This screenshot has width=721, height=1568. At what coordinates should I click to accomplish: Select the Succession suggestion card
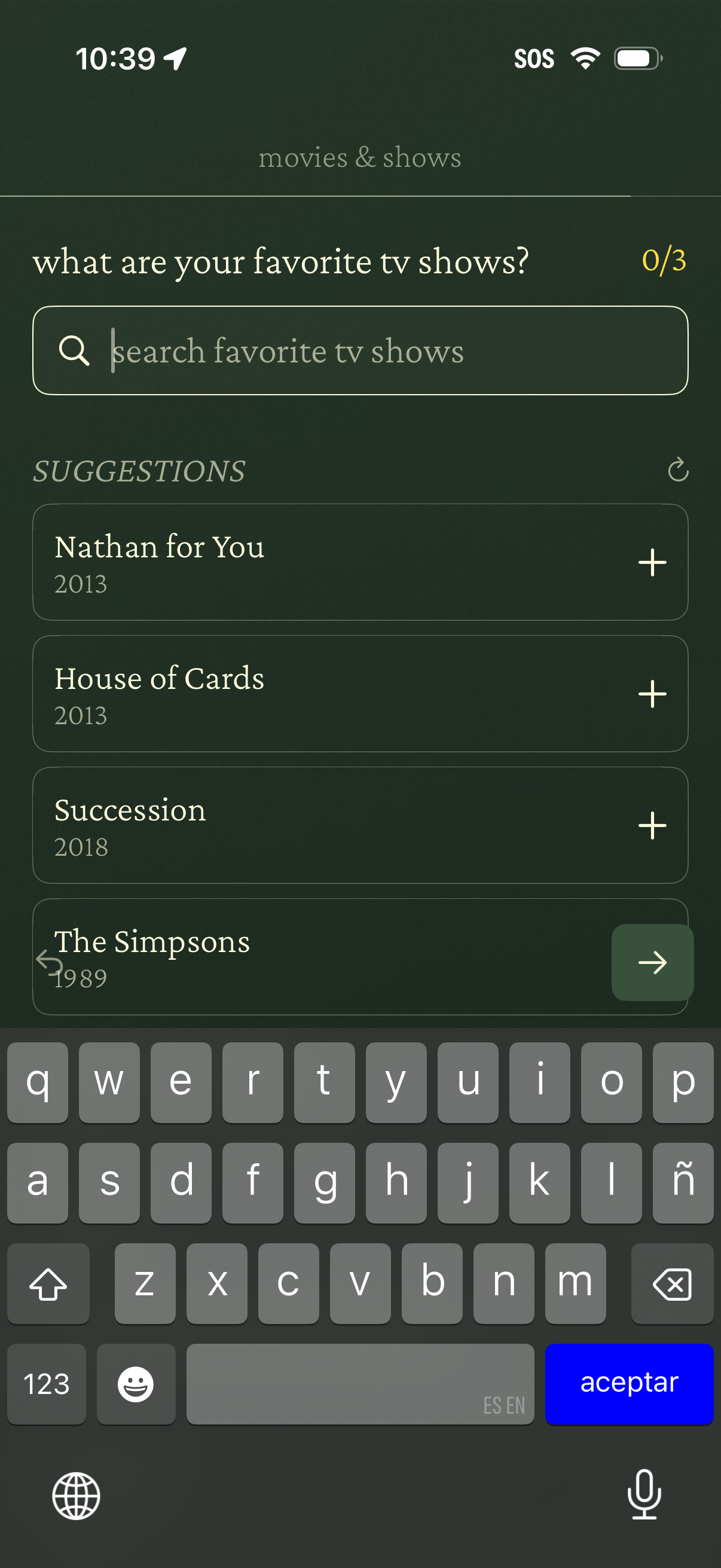(x=274, y=825)
